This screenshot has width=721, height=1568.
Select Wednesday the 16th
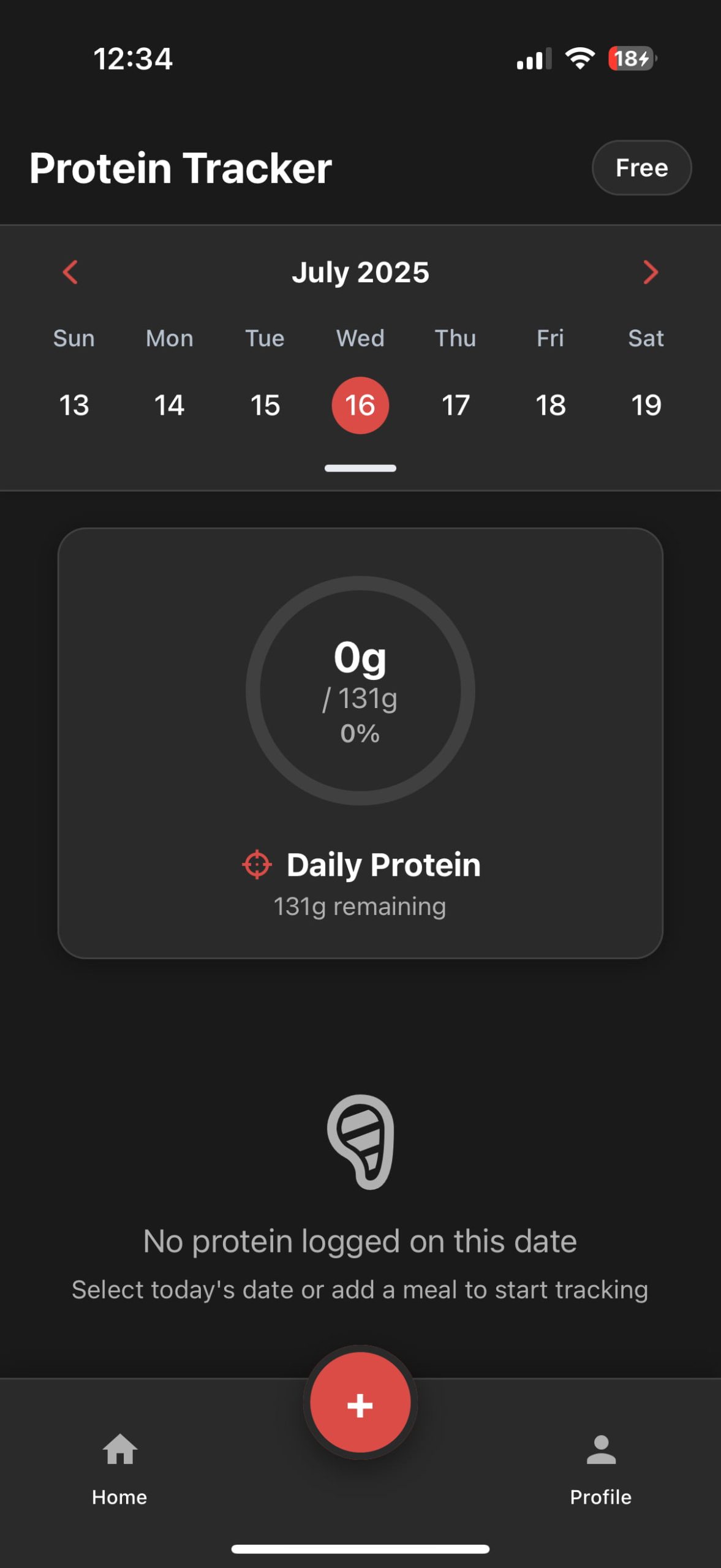pos(360,405)
